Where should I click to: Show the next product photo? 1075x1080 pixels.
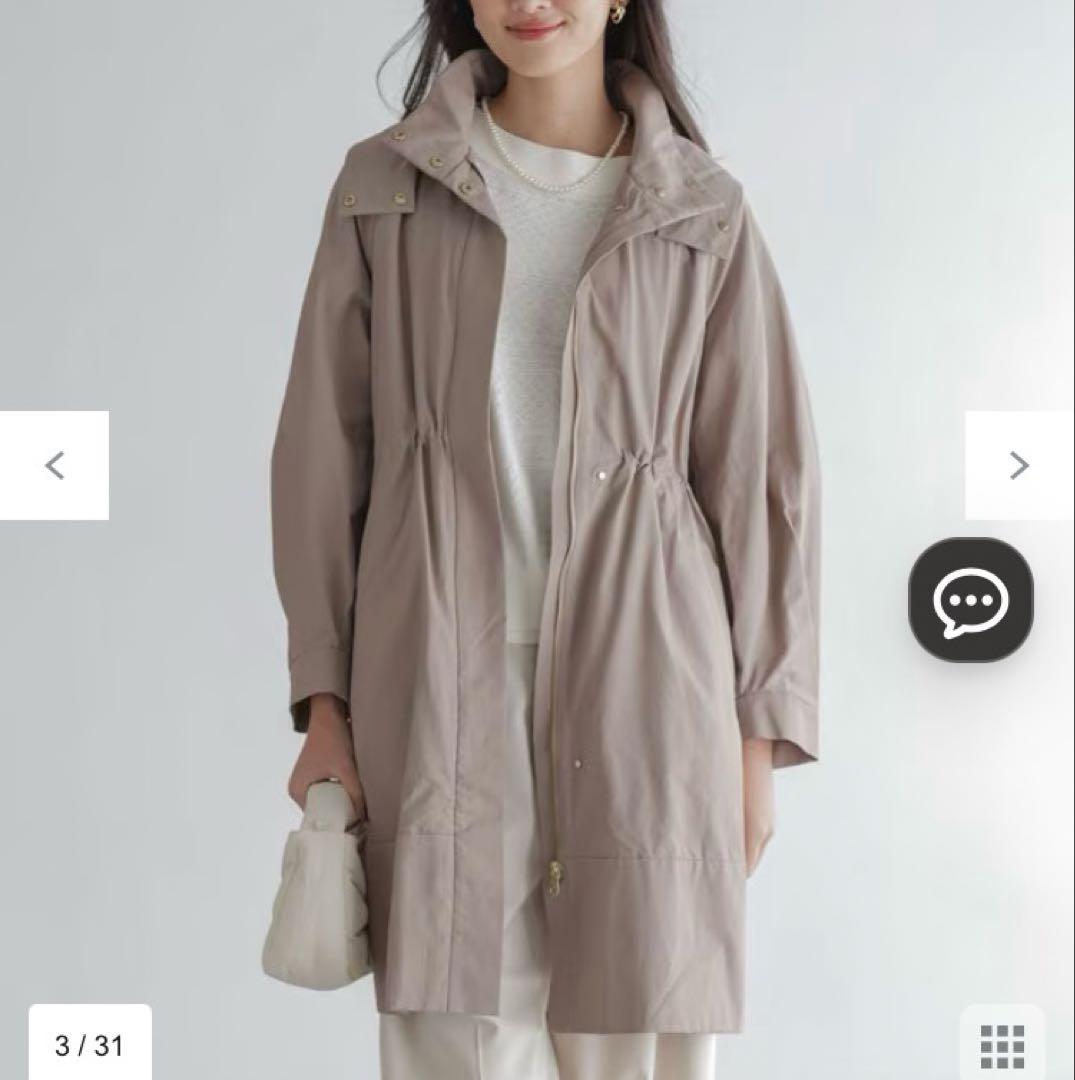[1019, 465]
